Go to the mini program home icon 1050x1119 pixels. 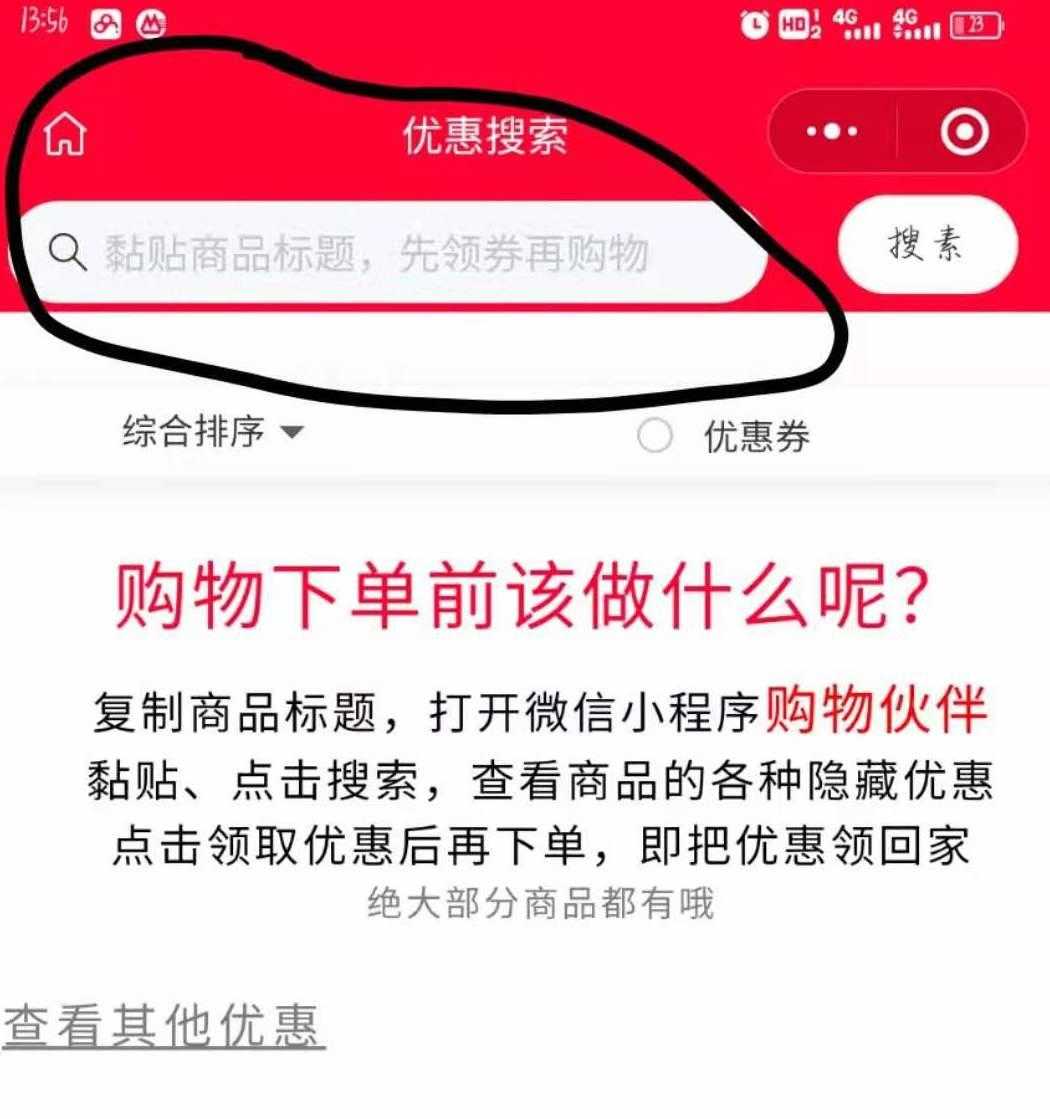tap(66, 134)
